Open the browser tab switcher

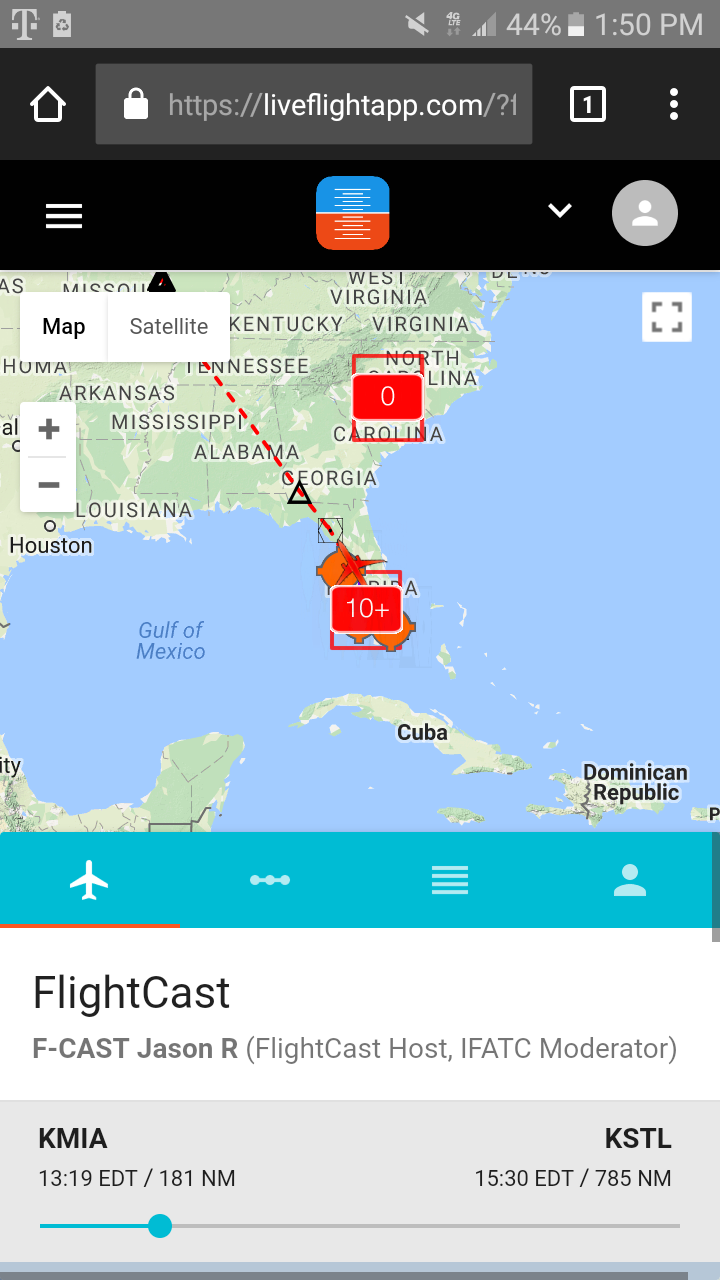(587, 105)
